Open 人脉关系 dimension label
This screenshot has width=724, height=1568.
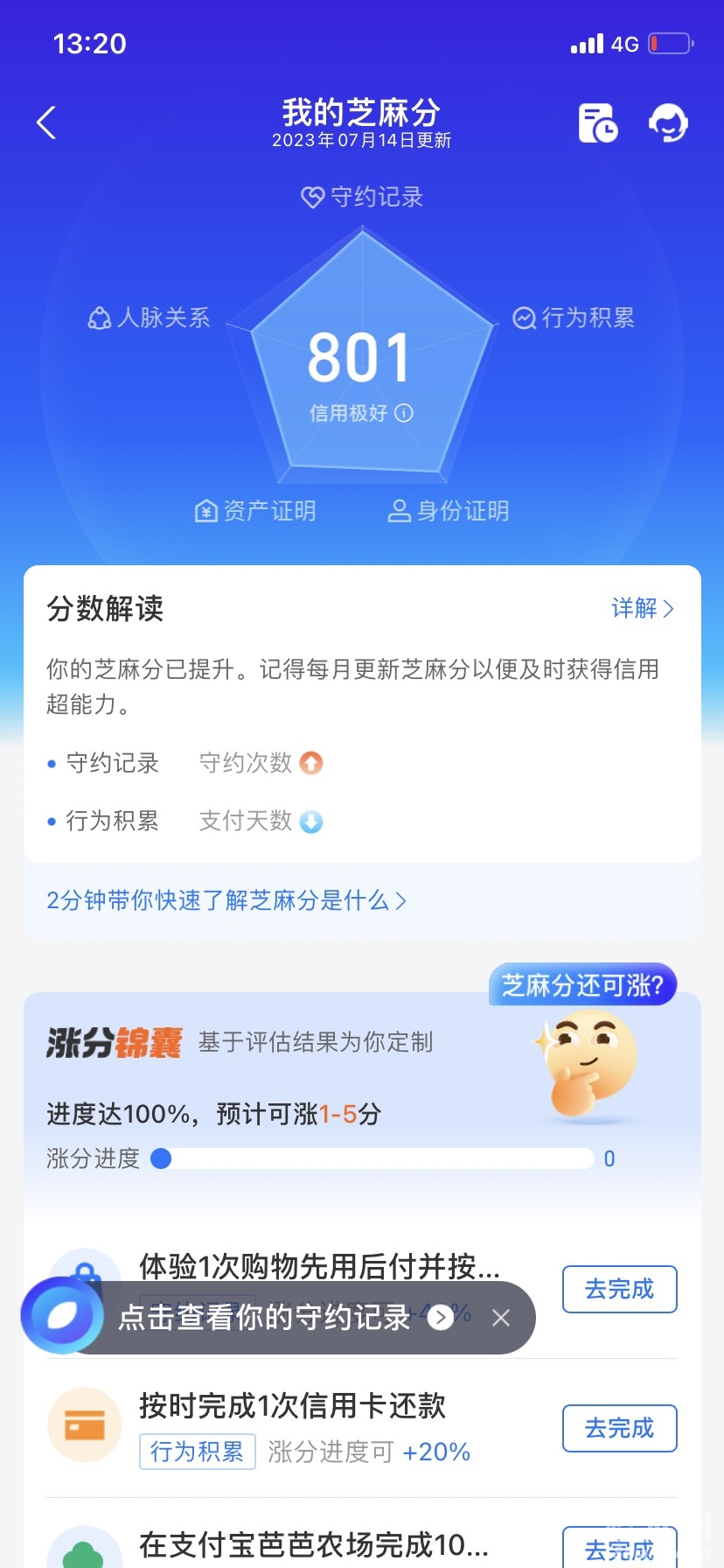[150, 318]
